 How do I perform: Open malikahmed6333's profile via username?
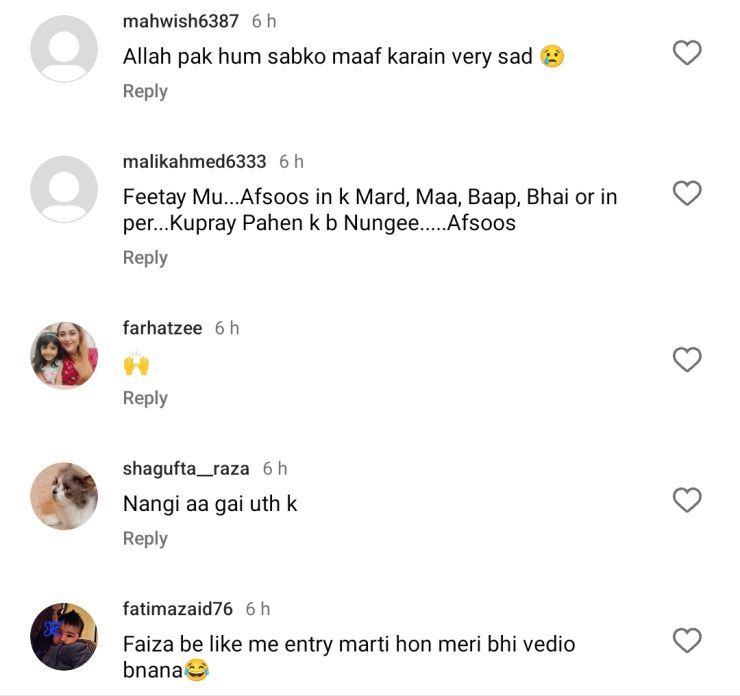coord(194,161)
